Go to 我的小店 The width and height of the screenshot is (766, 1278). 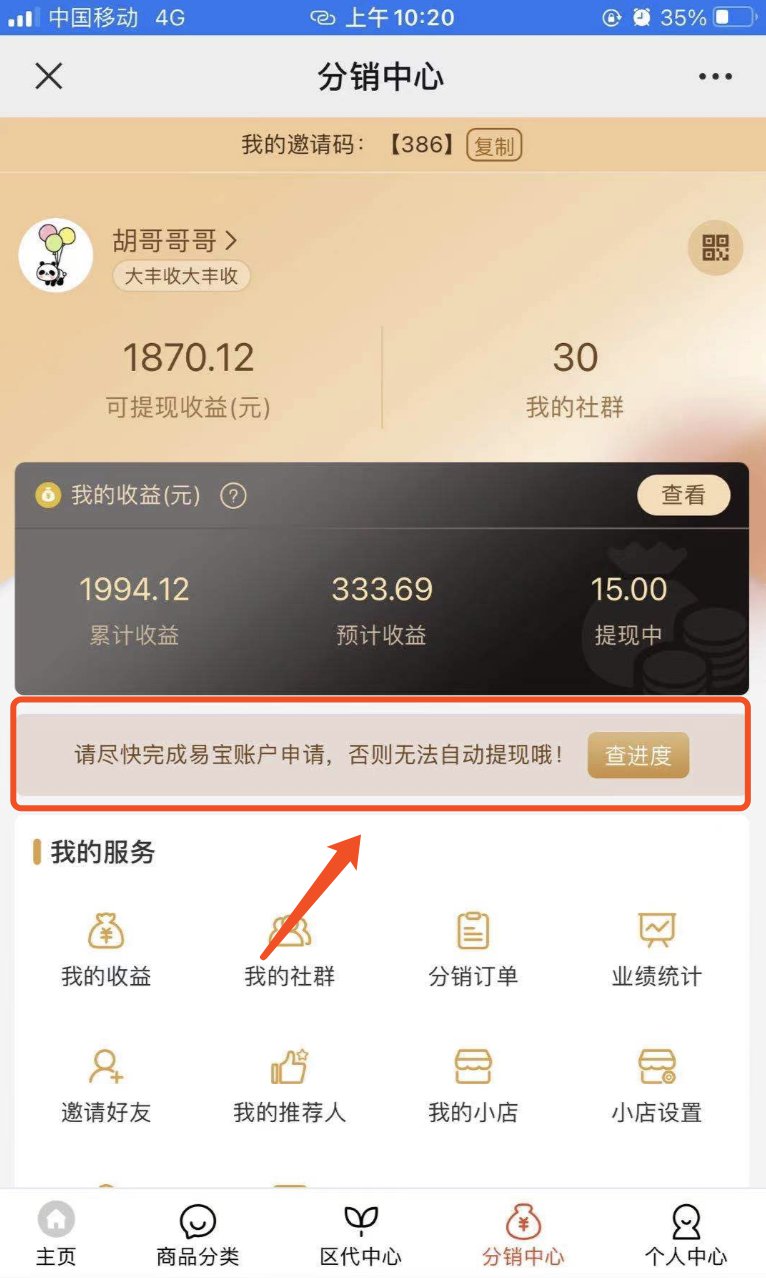[473, 1085]
